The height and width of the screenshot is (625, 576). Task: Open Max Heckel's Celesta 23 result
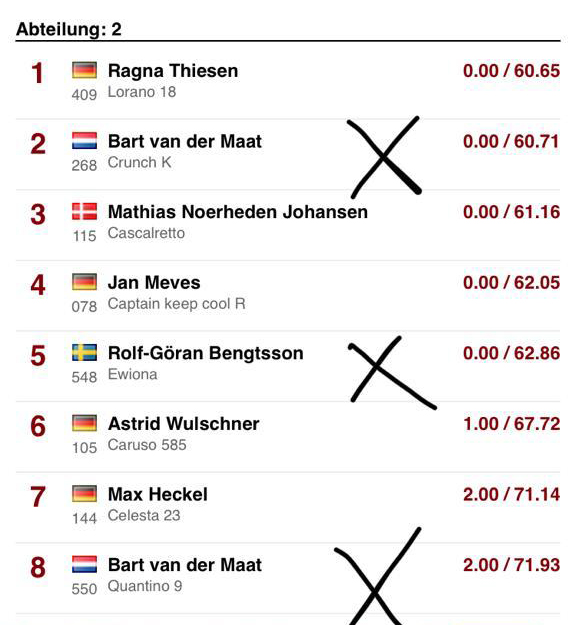pyautogui.click(x=288, y=507)
